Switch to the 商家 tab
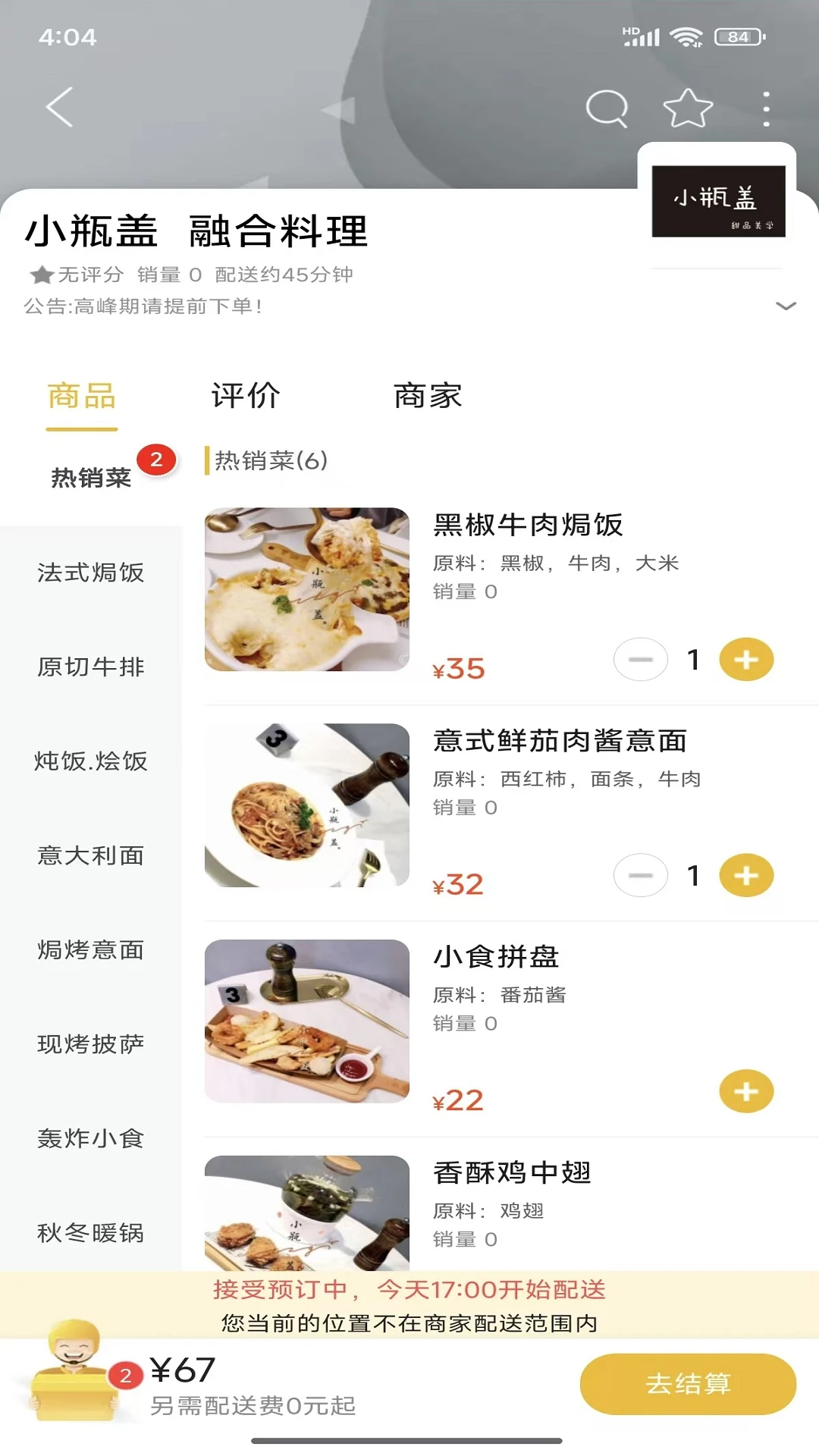 point(428,396)
